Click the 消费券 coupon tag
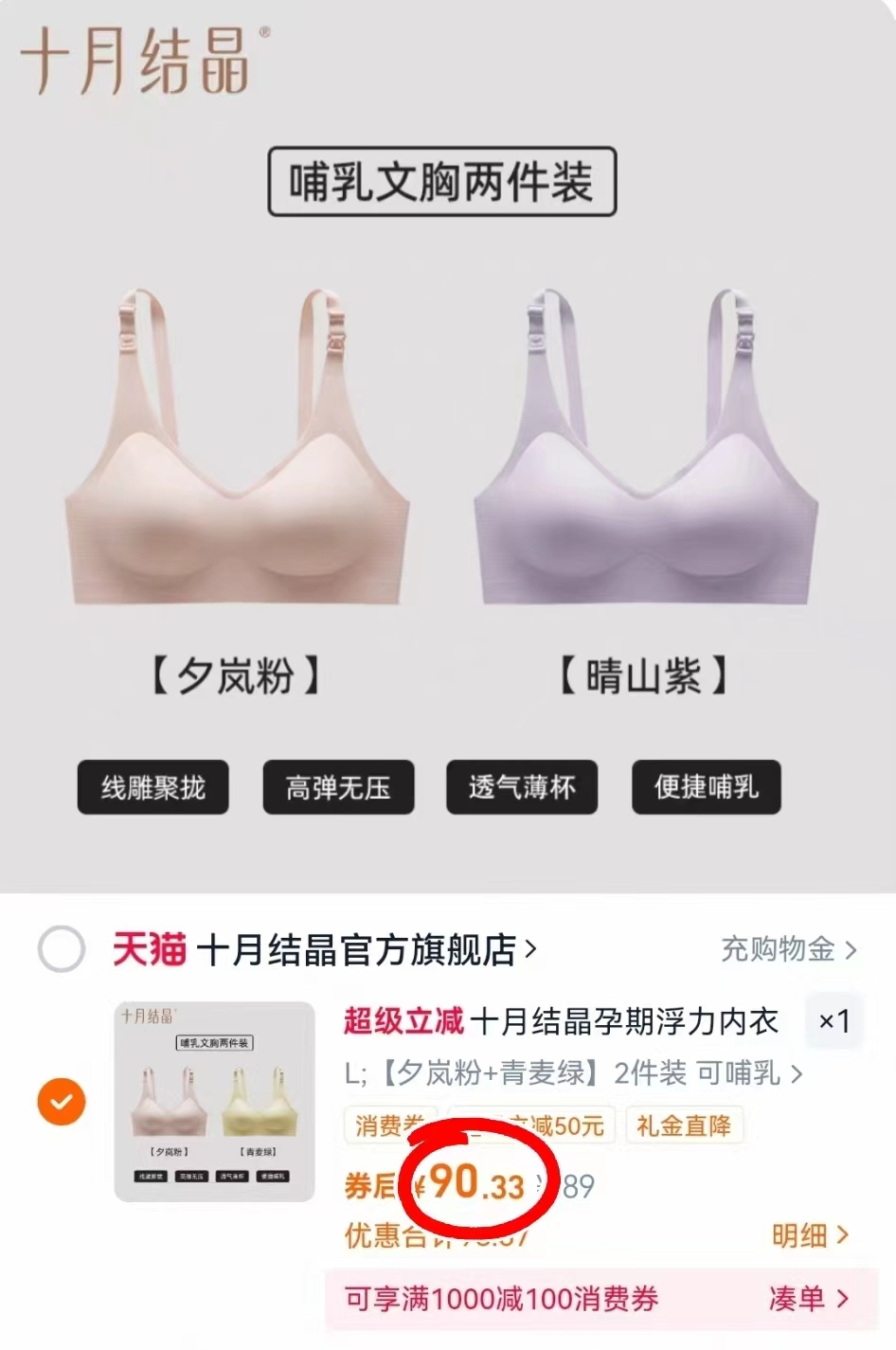 (x=390, y=1125)
